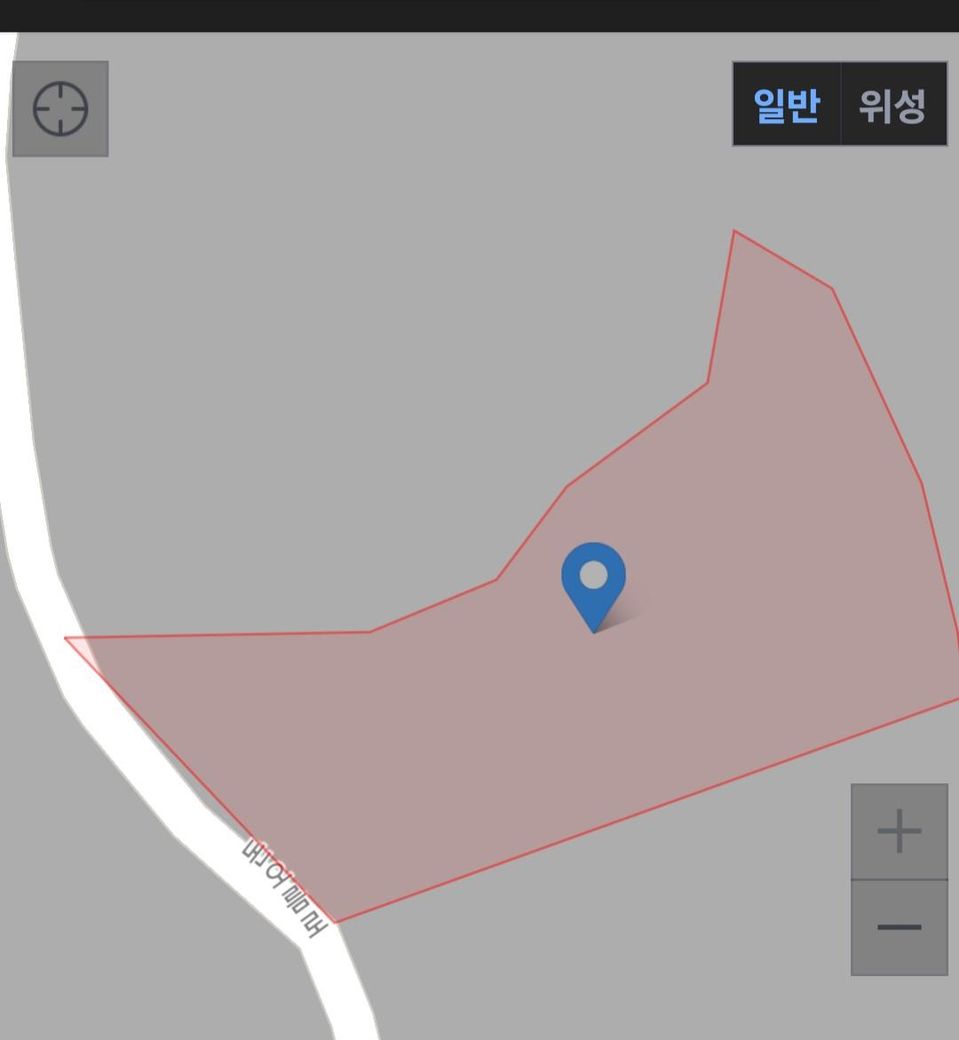Zoom out with the minus button
The image size is (959, 1040).
coord(899,927)
